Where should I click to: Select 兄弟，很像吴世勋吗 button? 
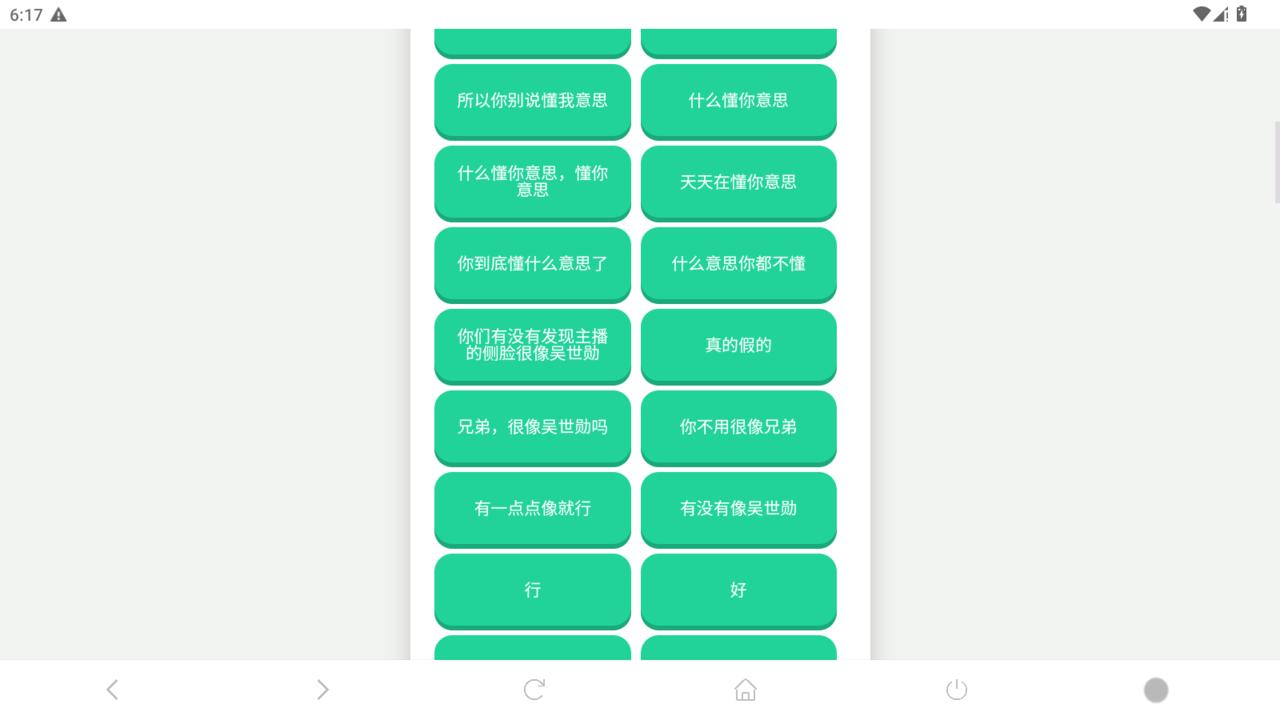pyautogui.click(x=532, y=426)
